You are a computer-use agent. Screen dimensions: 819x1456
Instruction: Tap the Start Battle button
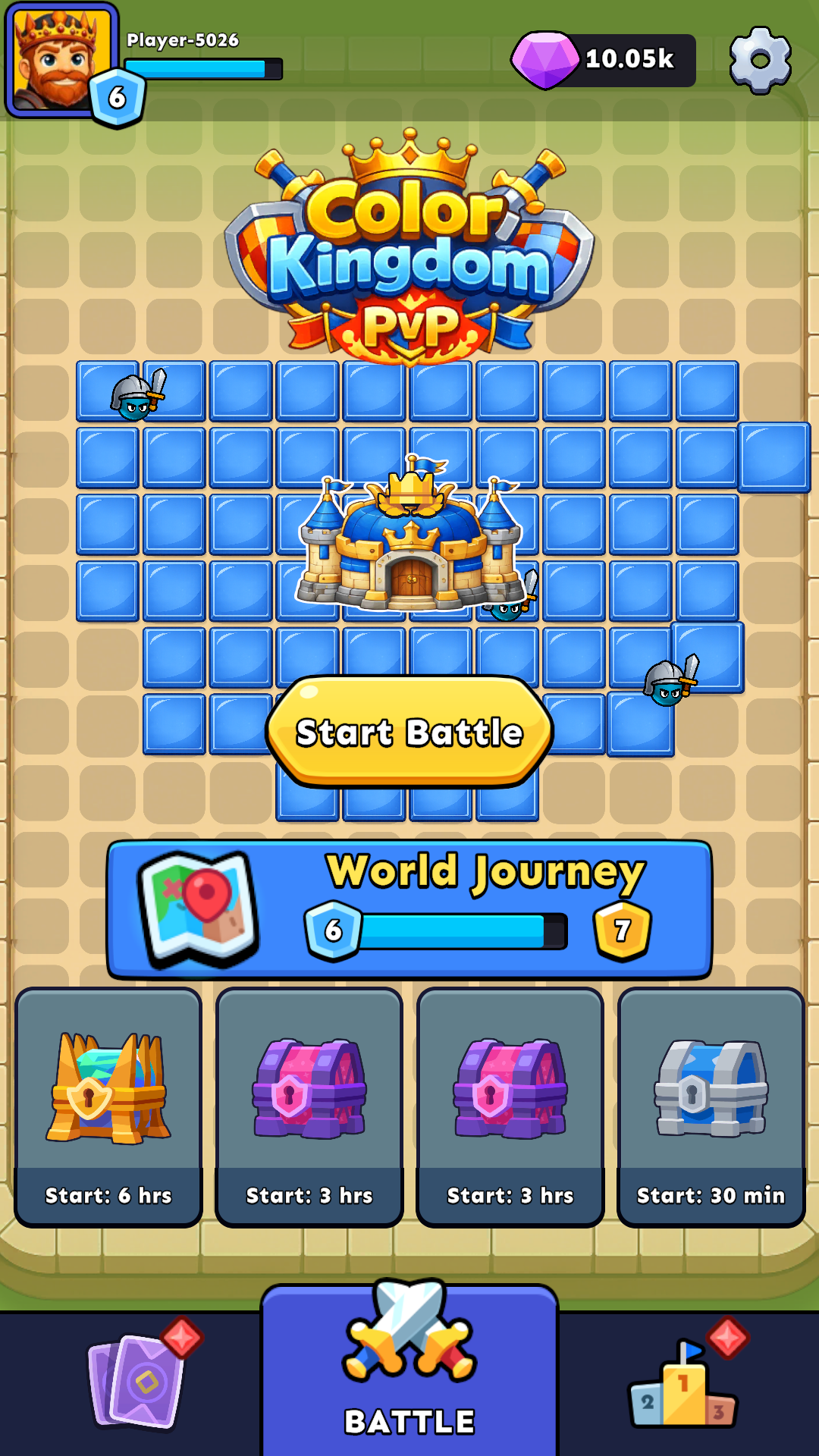click(409, 732)
